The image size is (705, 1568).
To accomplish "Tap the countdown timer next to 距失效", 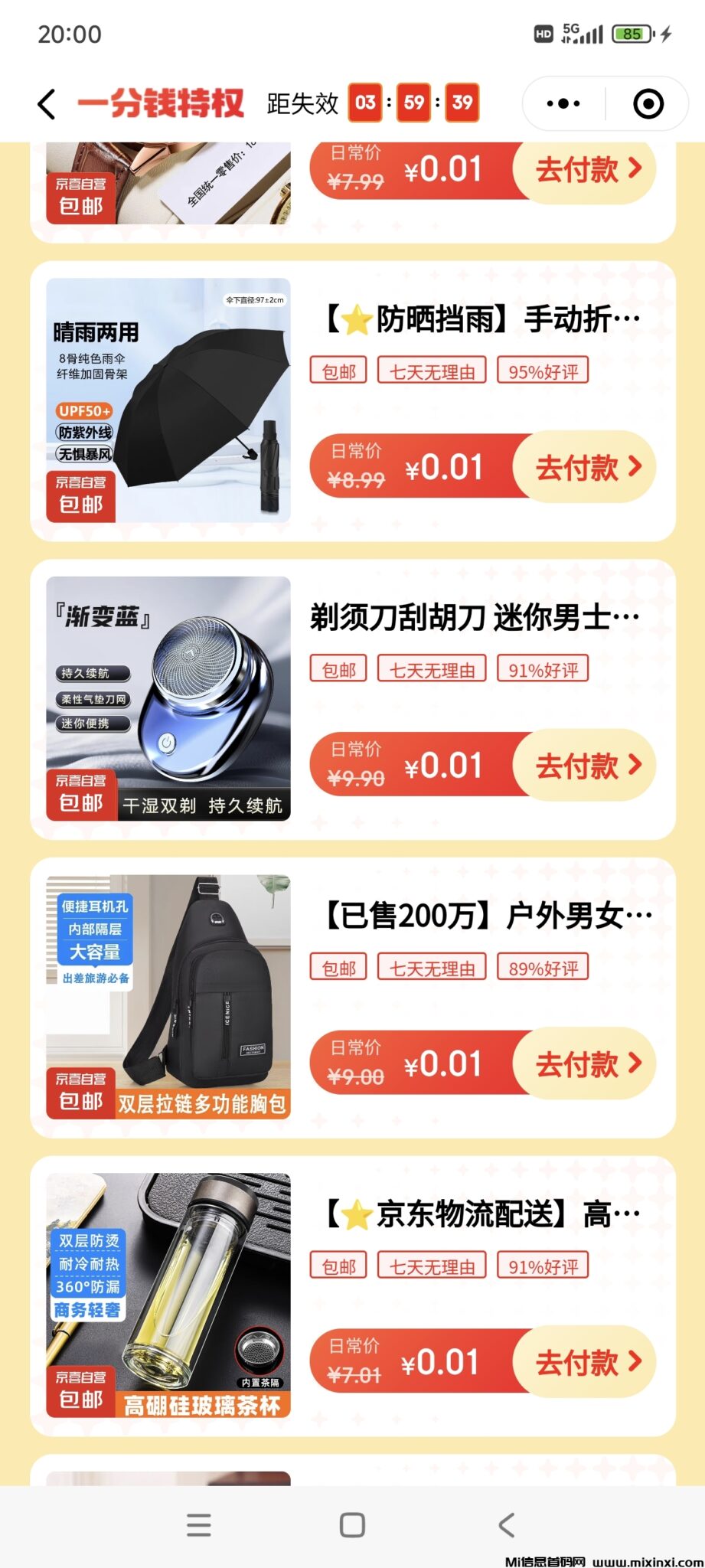I will pos(413,102).
